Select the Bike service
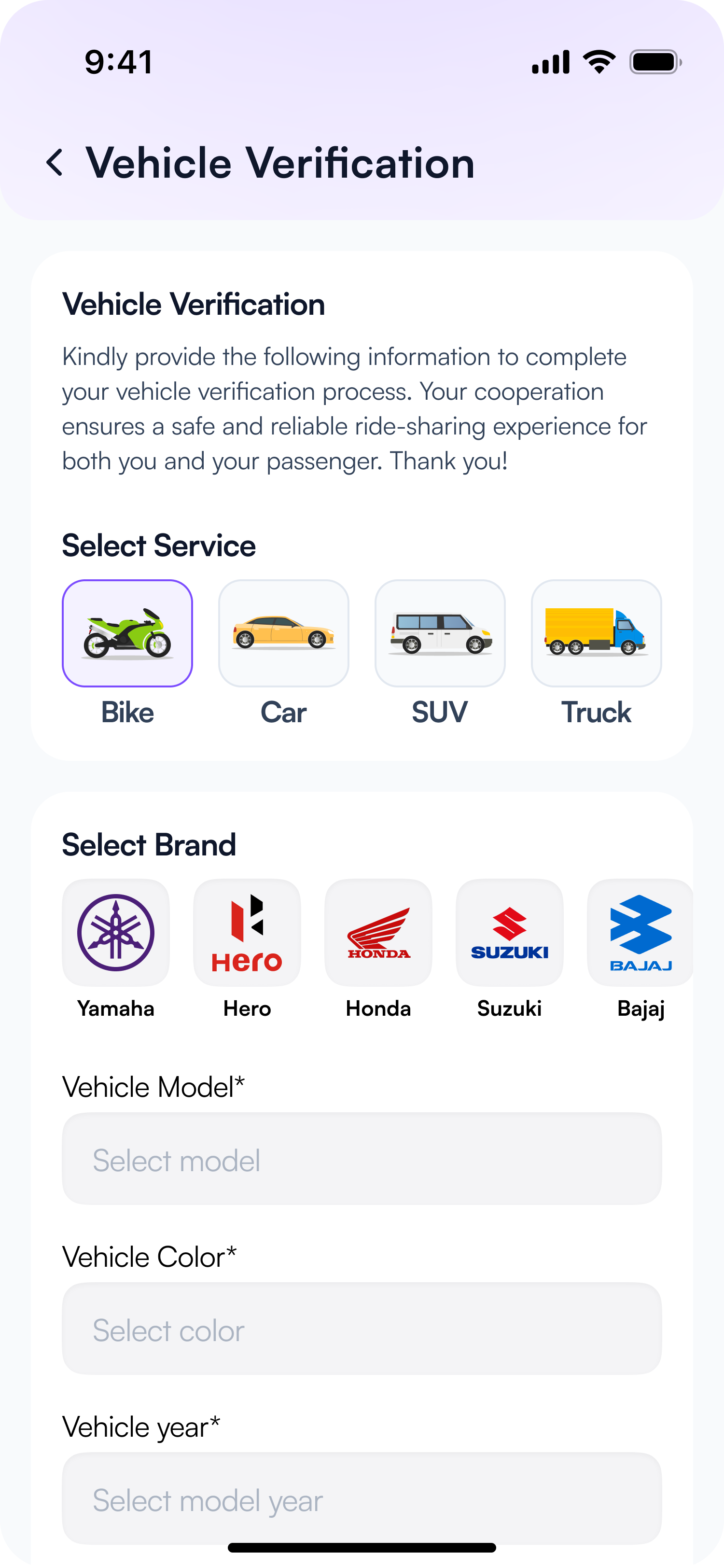 pos(127,633)
